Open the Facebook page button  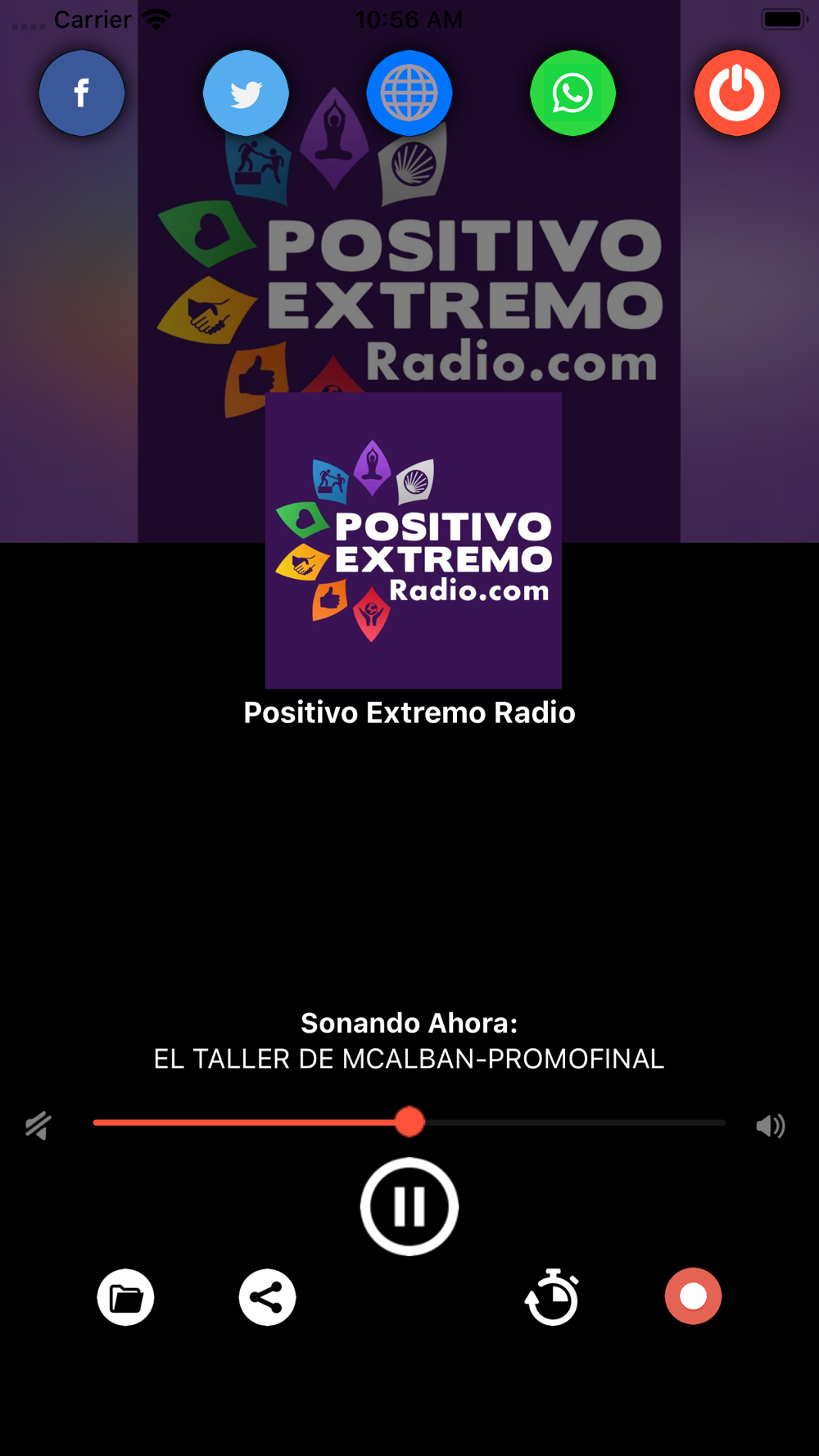tap(82, 93)
